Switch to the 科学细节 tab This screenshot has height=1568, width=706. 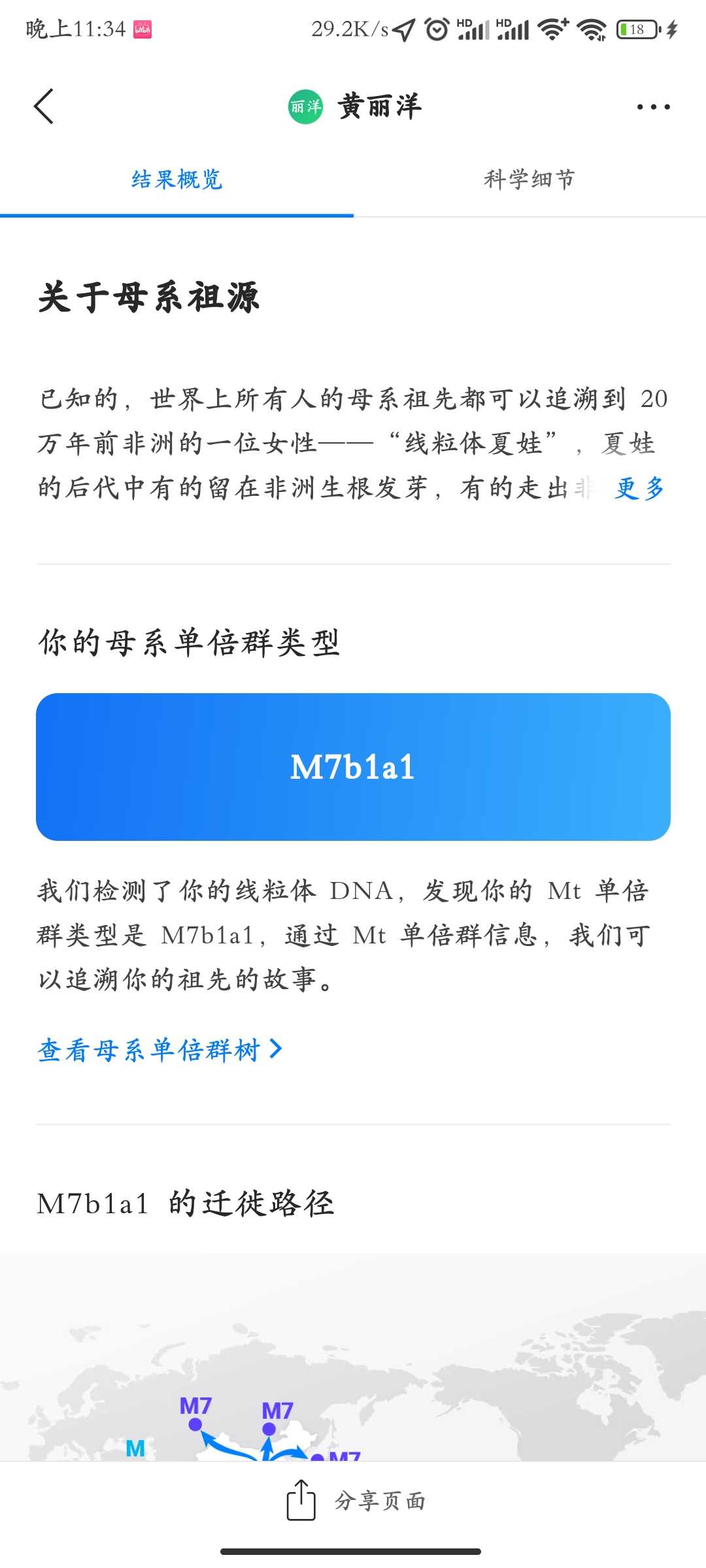click(529, 179)
